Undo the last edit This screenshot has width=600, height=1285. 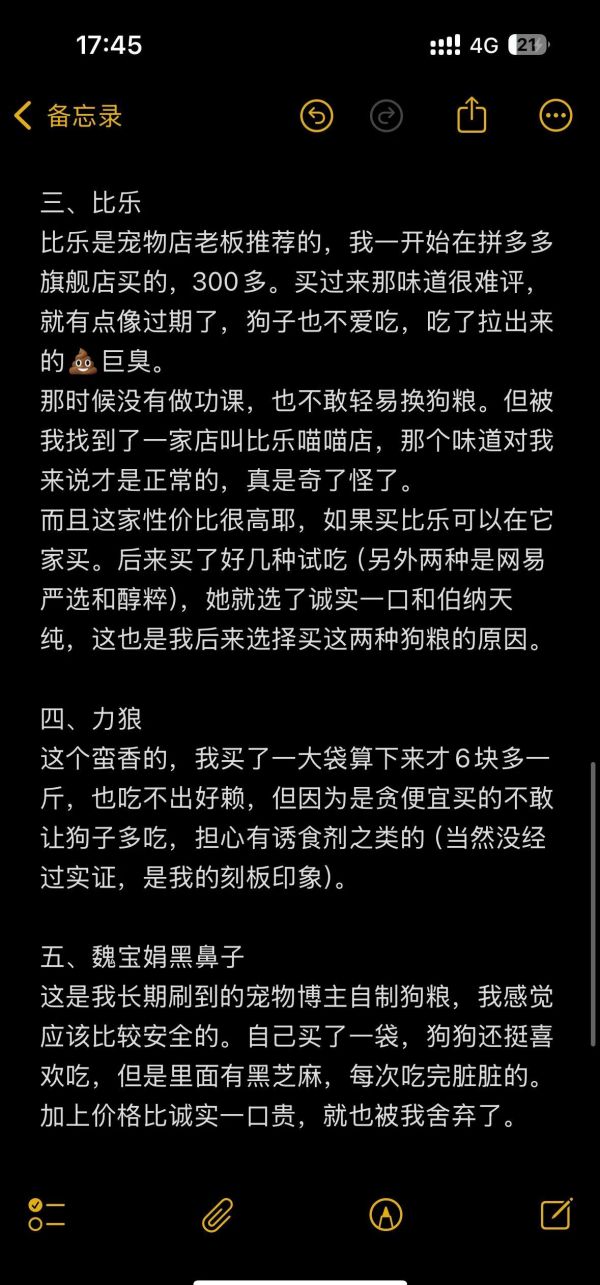click(x=316, y=116)
